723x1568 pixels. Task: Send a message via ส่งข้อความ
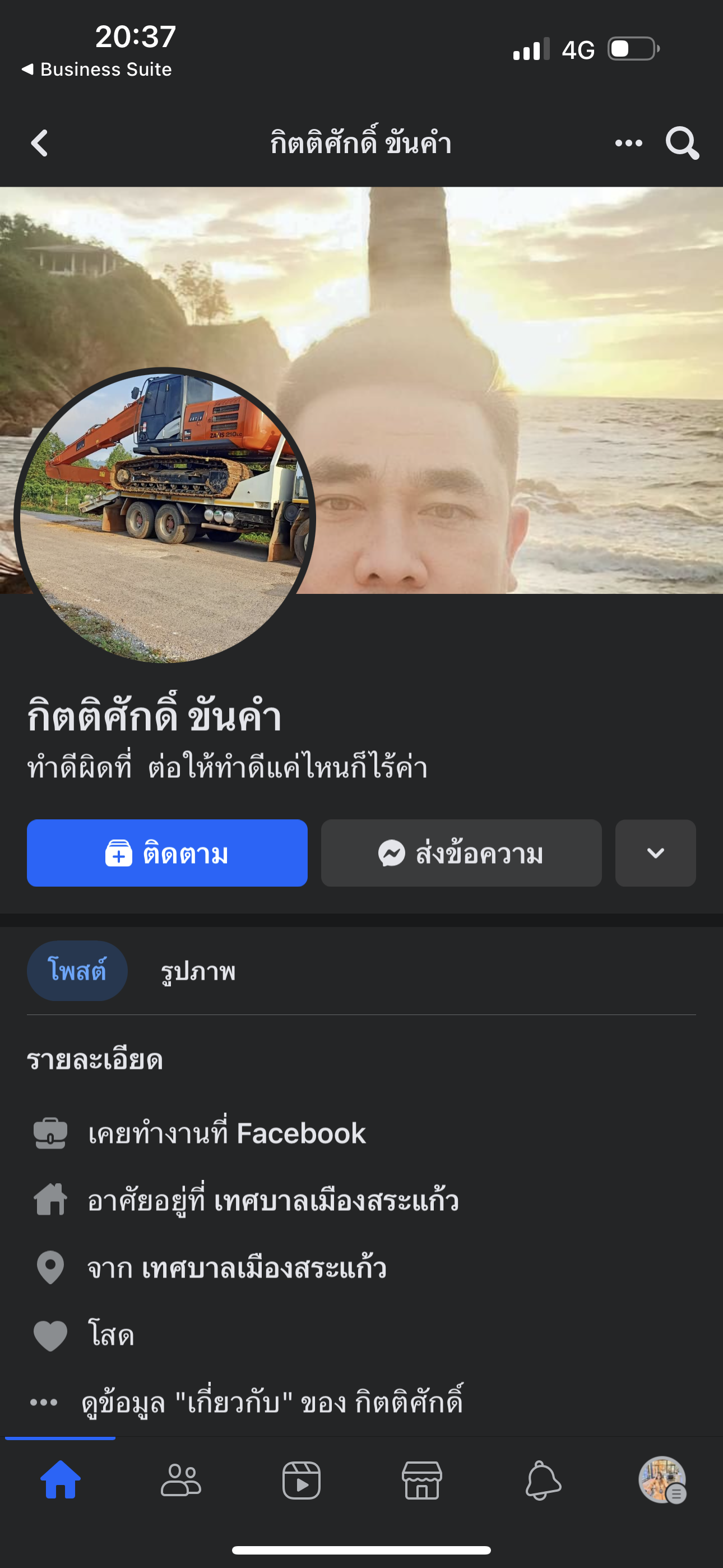pyautogui.click(x=461, y=853)
